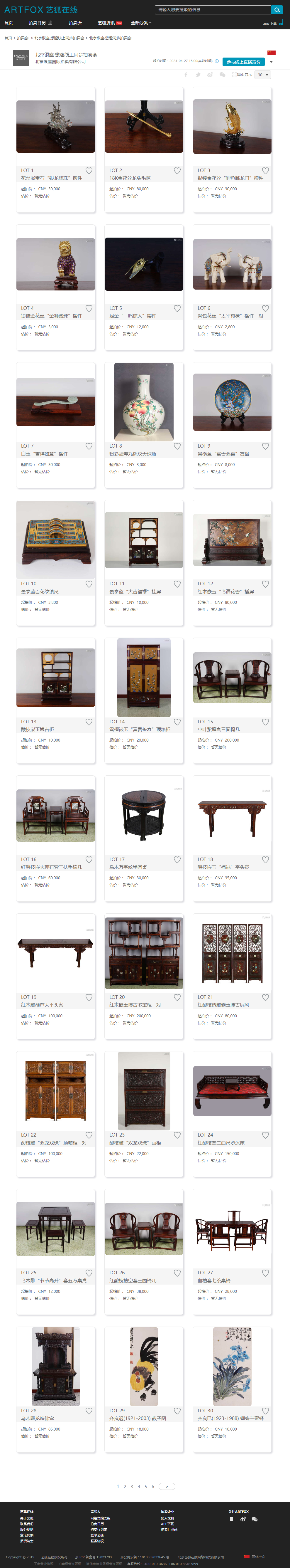290x1568 pixels.
Task: Open 首页 in the breadcrumb
Action: (x=8, y=38)
